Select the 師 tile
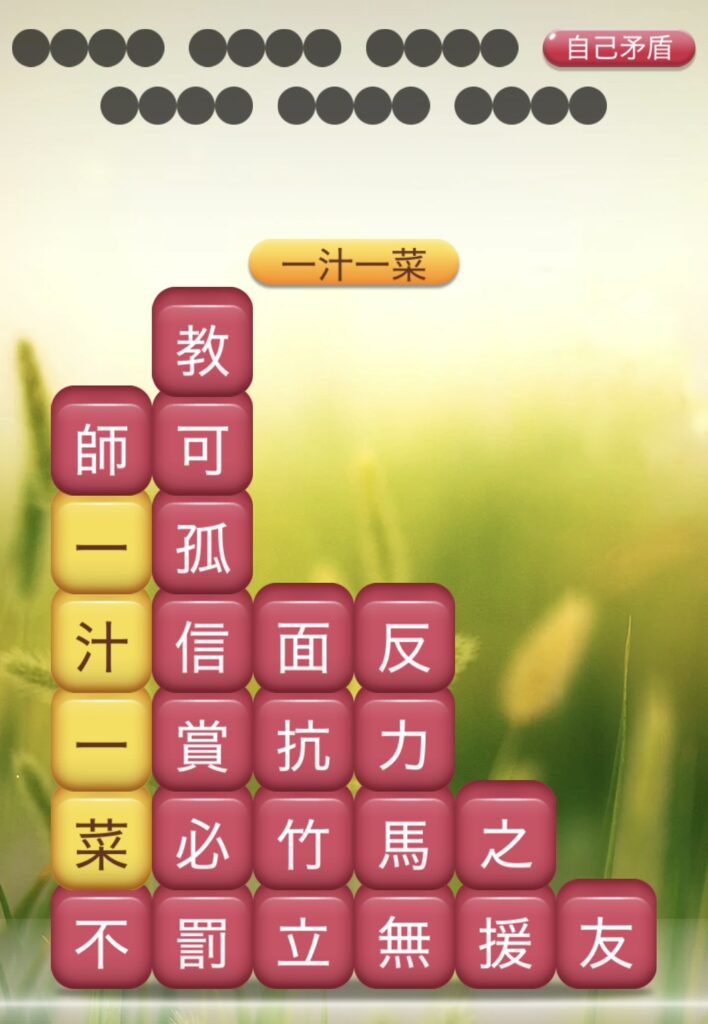 pyautogui.click(x=101, y=447)
